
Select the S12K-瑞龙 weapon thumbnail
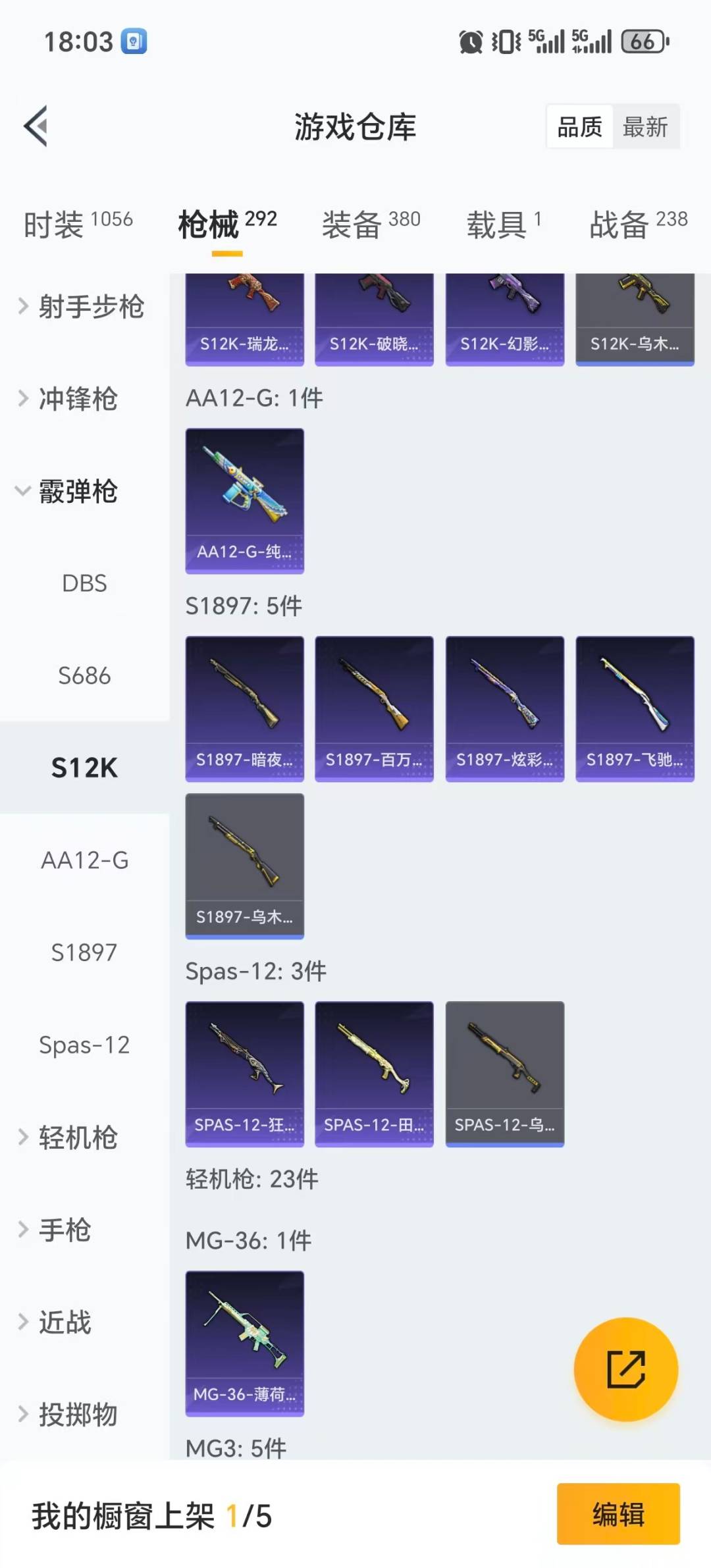coord(244,316)
